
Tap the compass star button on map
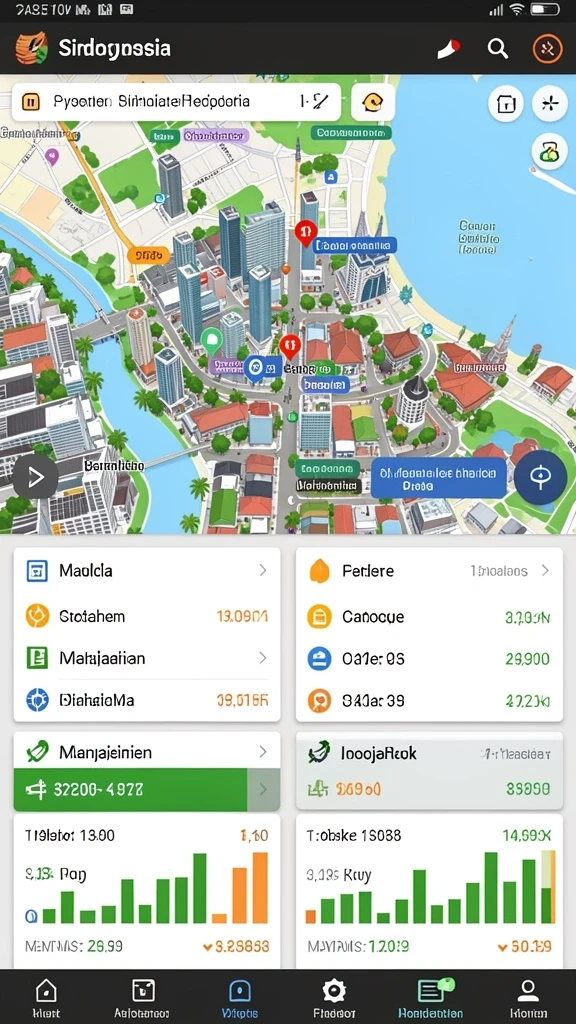point(549,104)
